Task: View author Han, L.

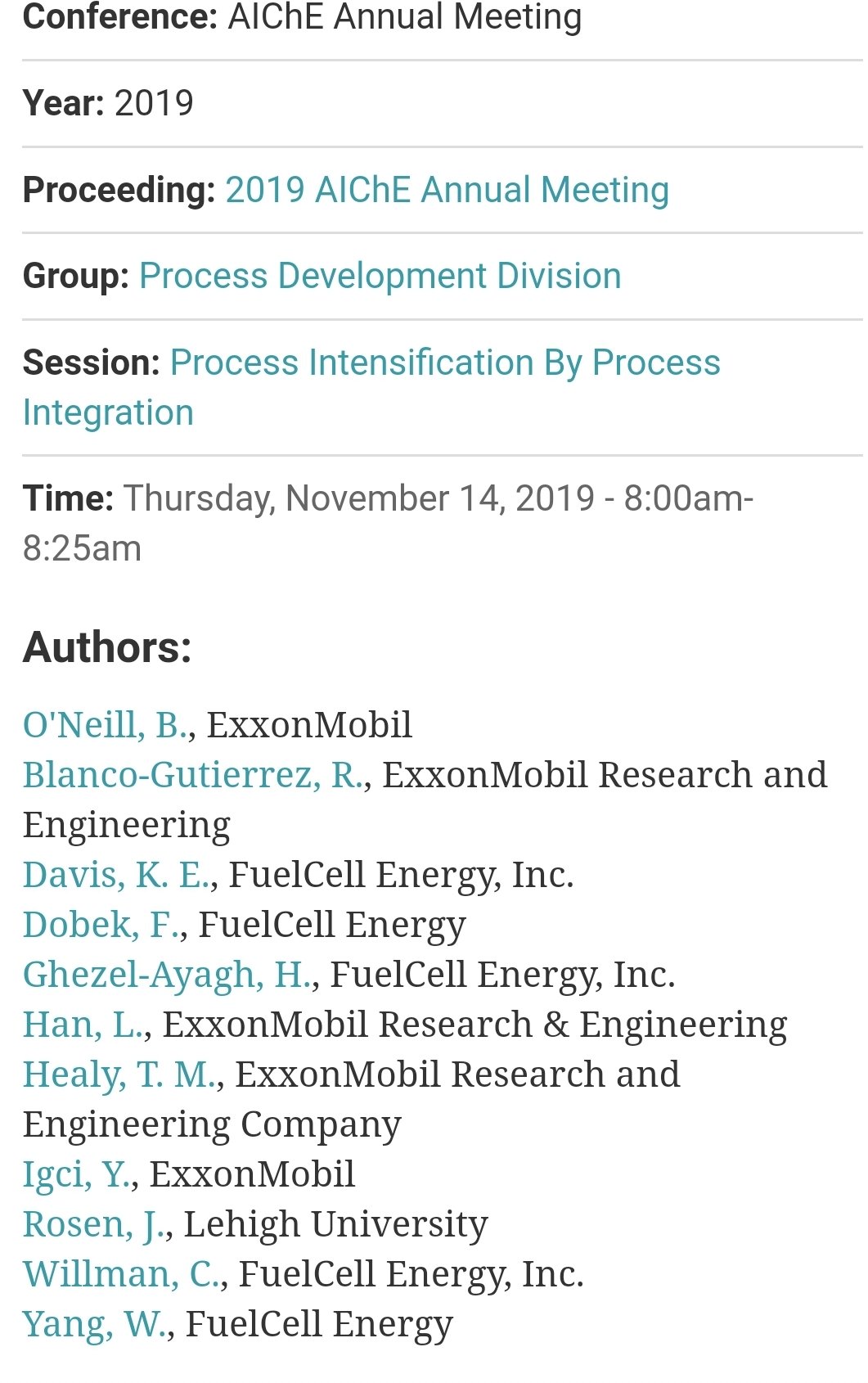Action: click(83, 1025)
